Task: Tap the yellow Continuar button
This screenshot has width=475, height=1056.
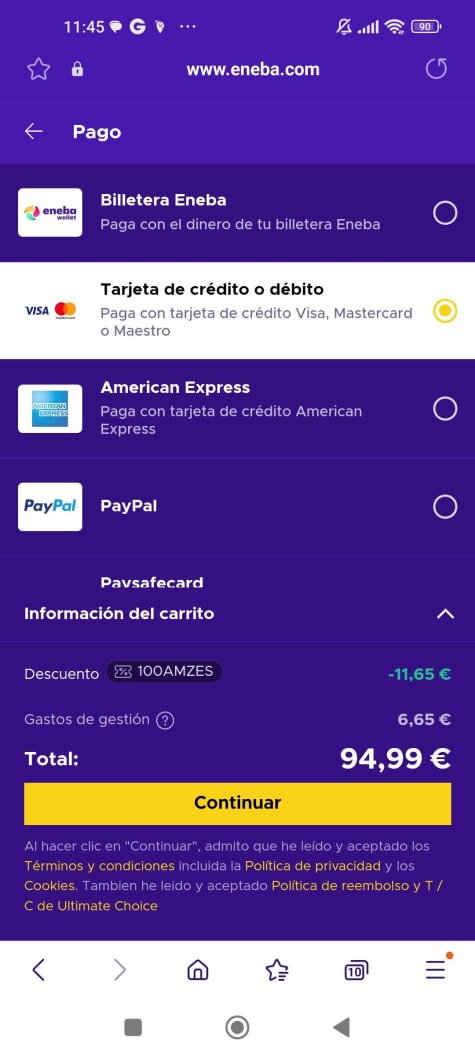Action: (x=237, y=803)
